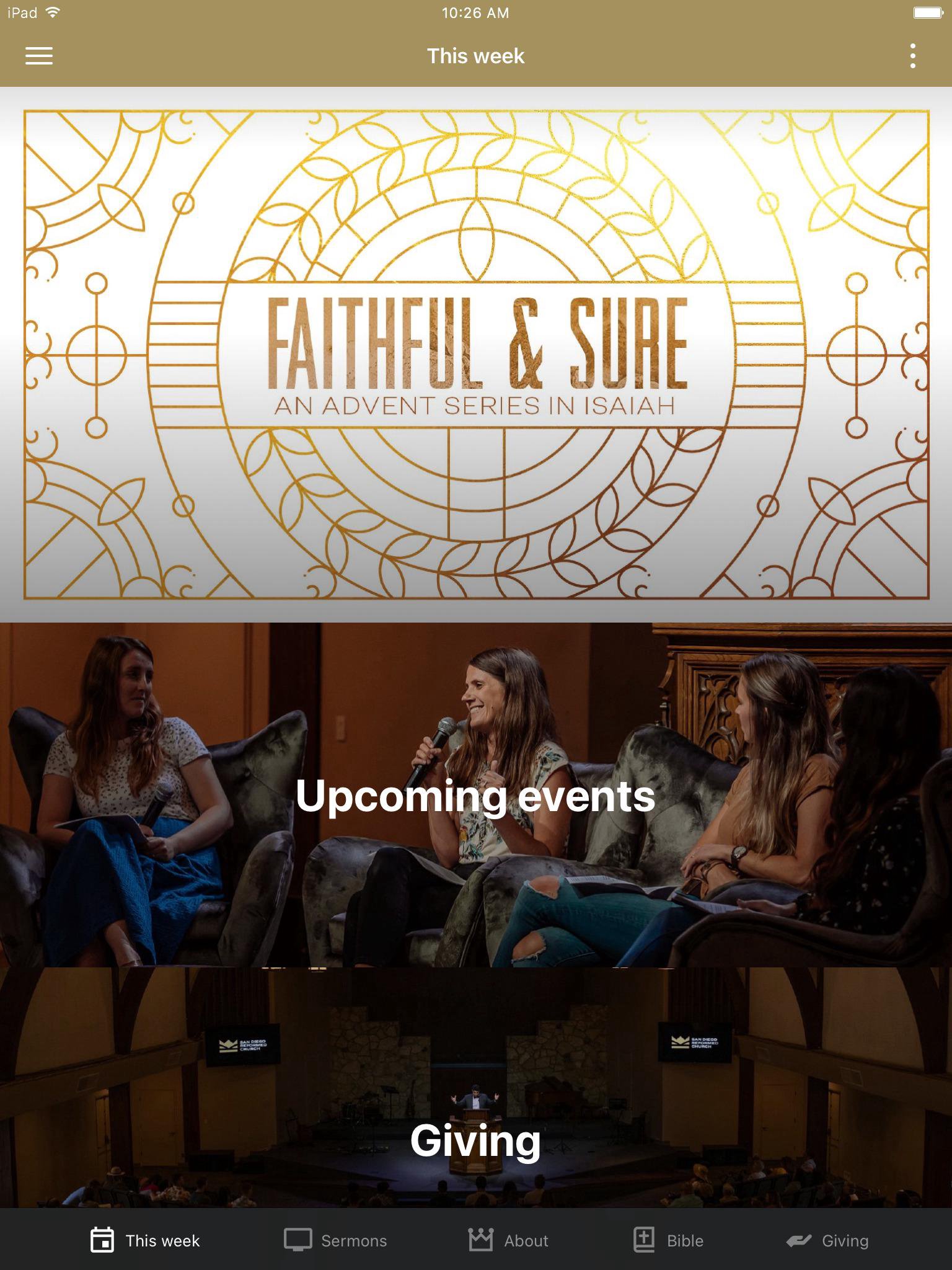This screenshot has height=1270, width=952.
Task: Open the Upcoming events card
Action: [x=476, y=795]
